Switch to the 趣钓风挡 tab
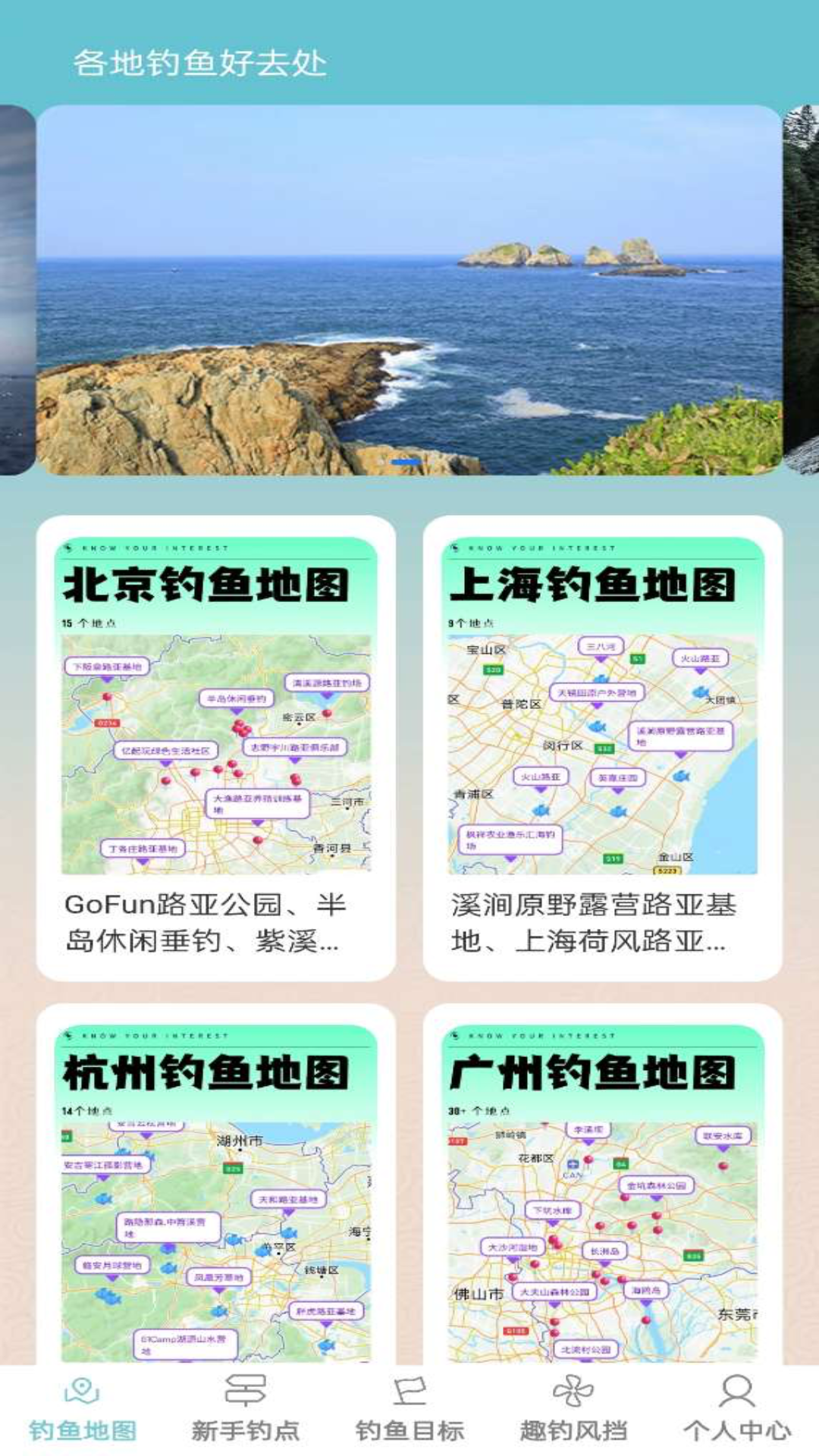 pos(573,1409)
